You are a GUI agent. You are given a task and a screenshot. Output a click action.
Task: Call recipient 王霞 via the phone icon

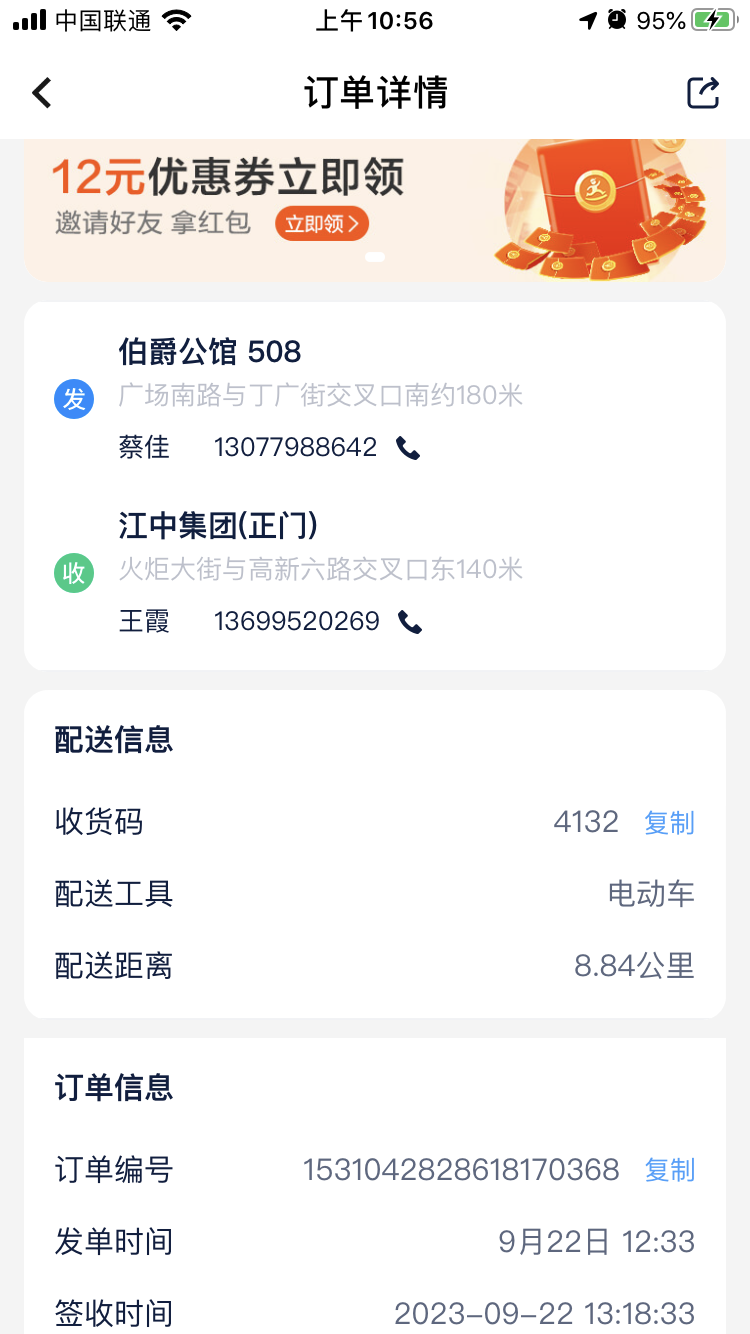pos(410,622)
